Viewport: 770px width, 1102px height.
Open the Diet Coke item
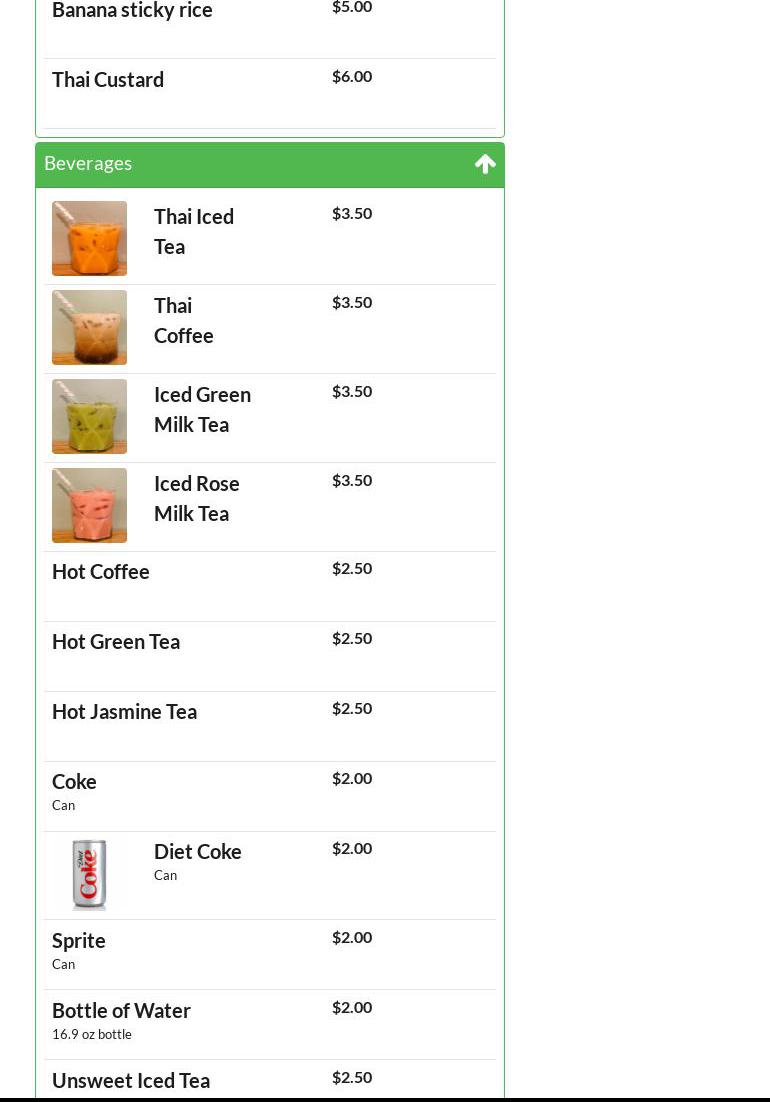coord(197,852)
